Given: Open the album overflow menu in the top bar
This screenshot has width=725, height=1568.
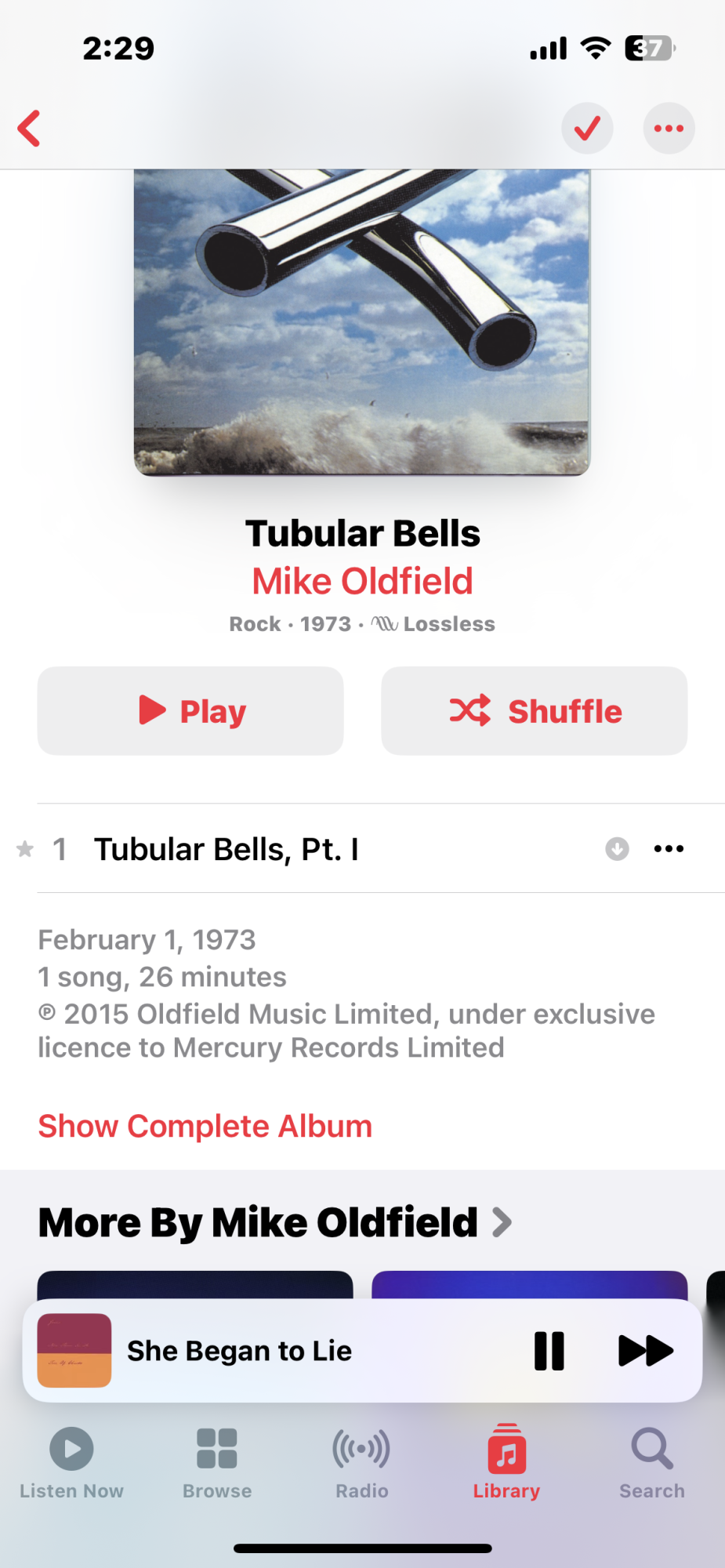Looking at the screenshot, I should pyautogui.click(x=669, y=129).
